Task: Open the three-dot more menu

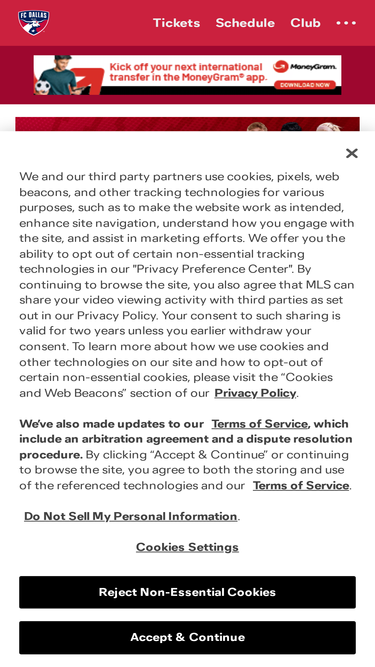Action: click(347, 23)
